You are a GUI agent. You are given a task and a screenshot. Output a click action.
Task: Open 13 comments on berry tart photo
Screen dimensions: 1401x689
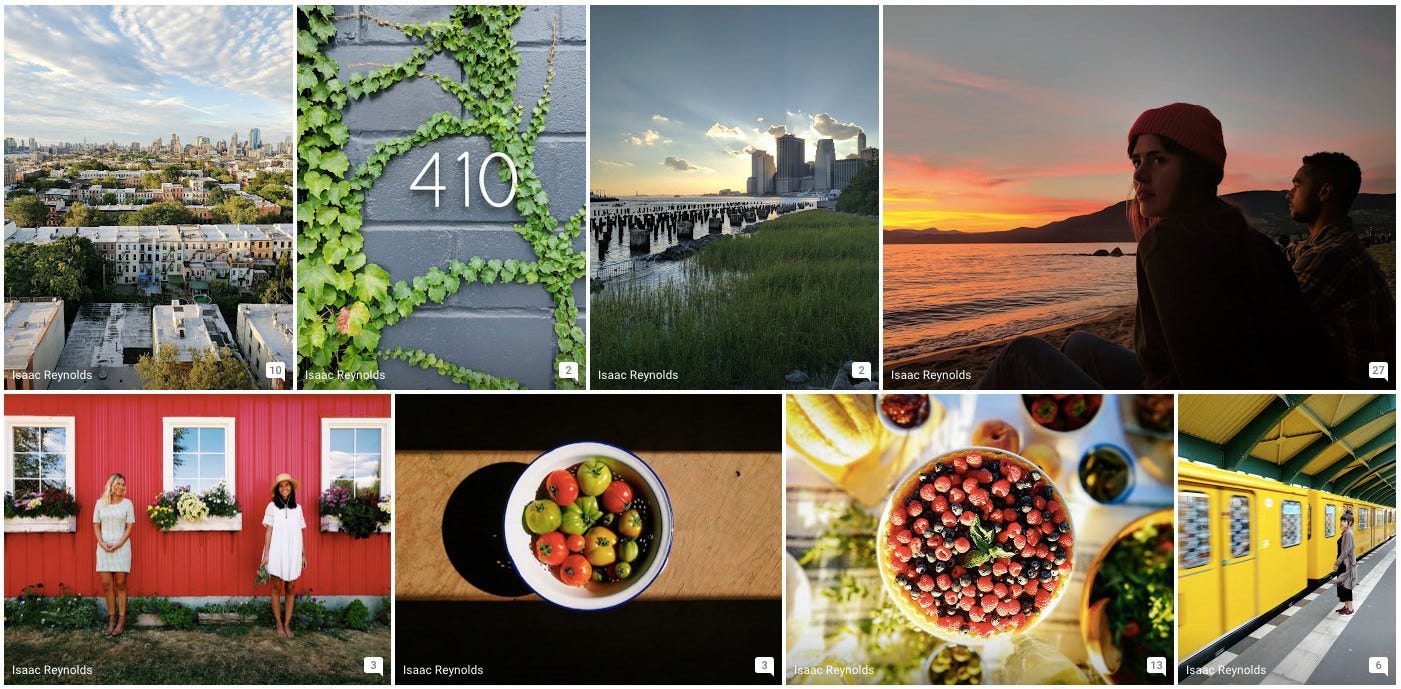[x=1156, y=666]
